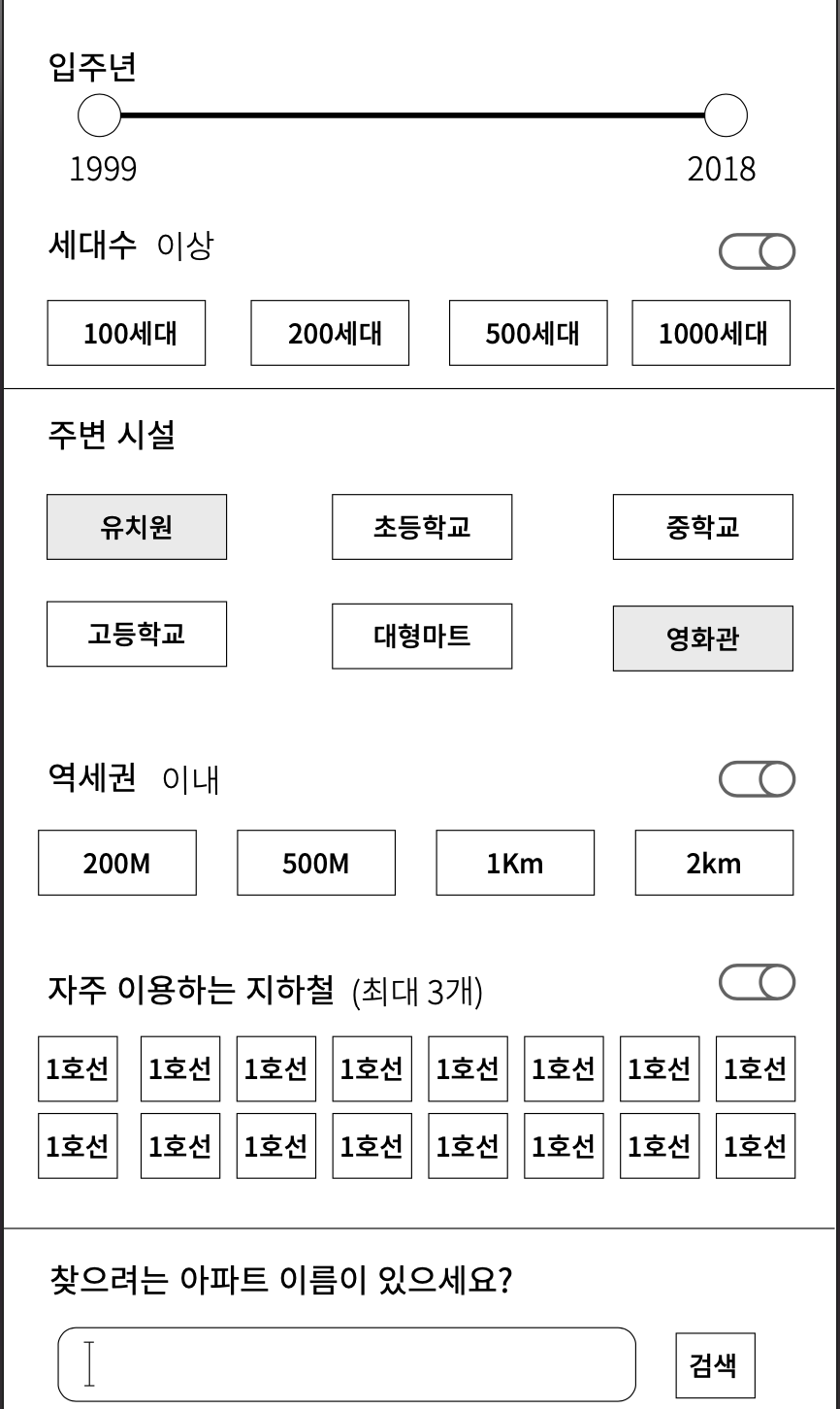Image resolution: width=840 pixels, height=1409 pixels.
Task: Choose 500M station distance
Action: pyautogui.click(x=316, y=863)
